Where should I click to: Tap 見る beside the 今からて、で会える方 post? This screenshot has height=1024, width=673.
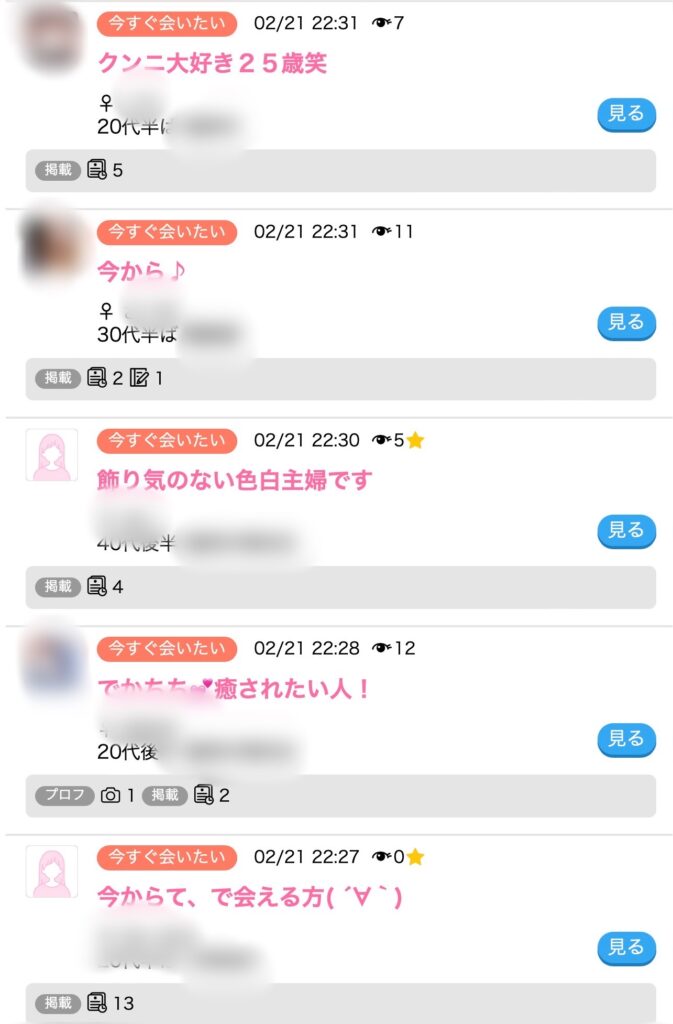tap(626, 947)
